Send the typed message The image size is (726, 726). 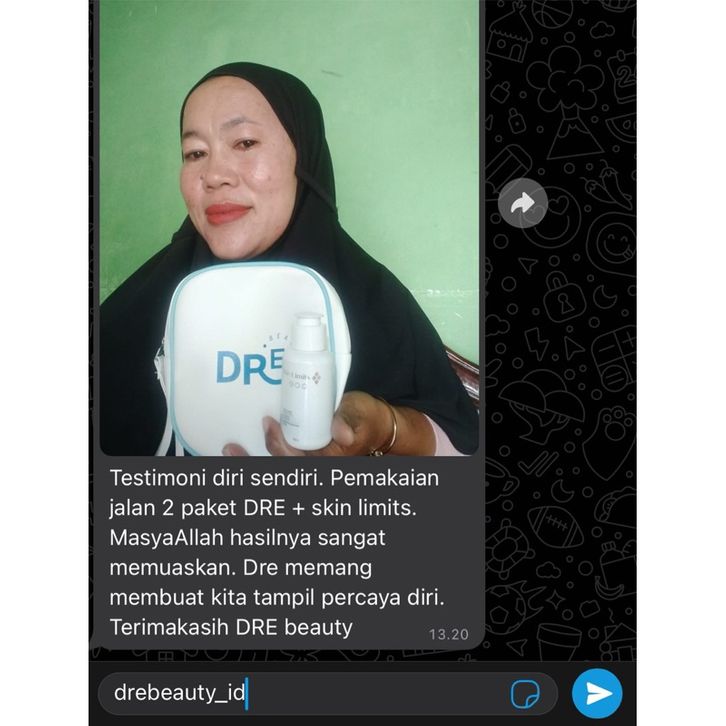[x=597, y=693]
